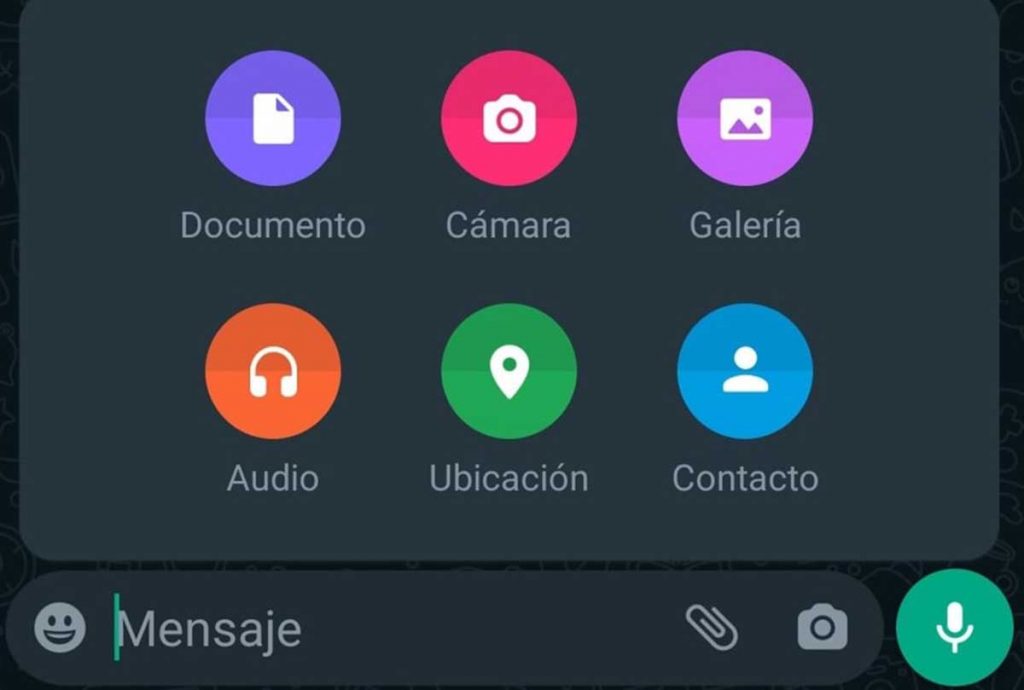This screenshot has width=1024, height=690.
Task: Attach an Audio file
Action: (x=273, y=372)
